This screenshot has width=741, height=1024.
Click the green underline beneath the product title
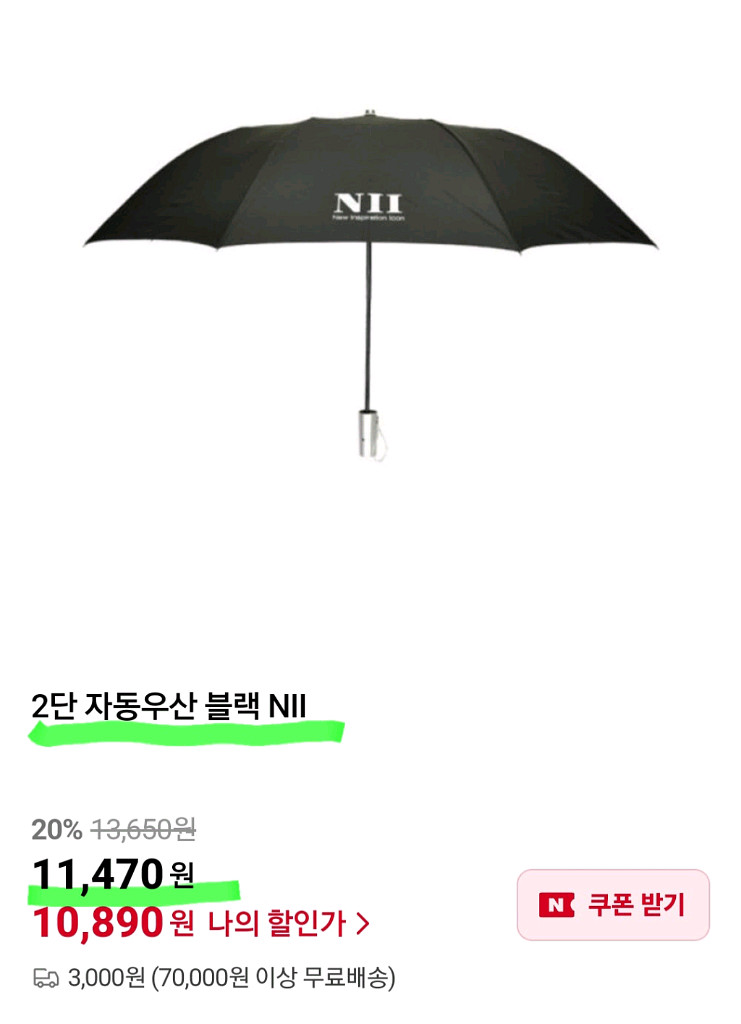coord(185,735)
